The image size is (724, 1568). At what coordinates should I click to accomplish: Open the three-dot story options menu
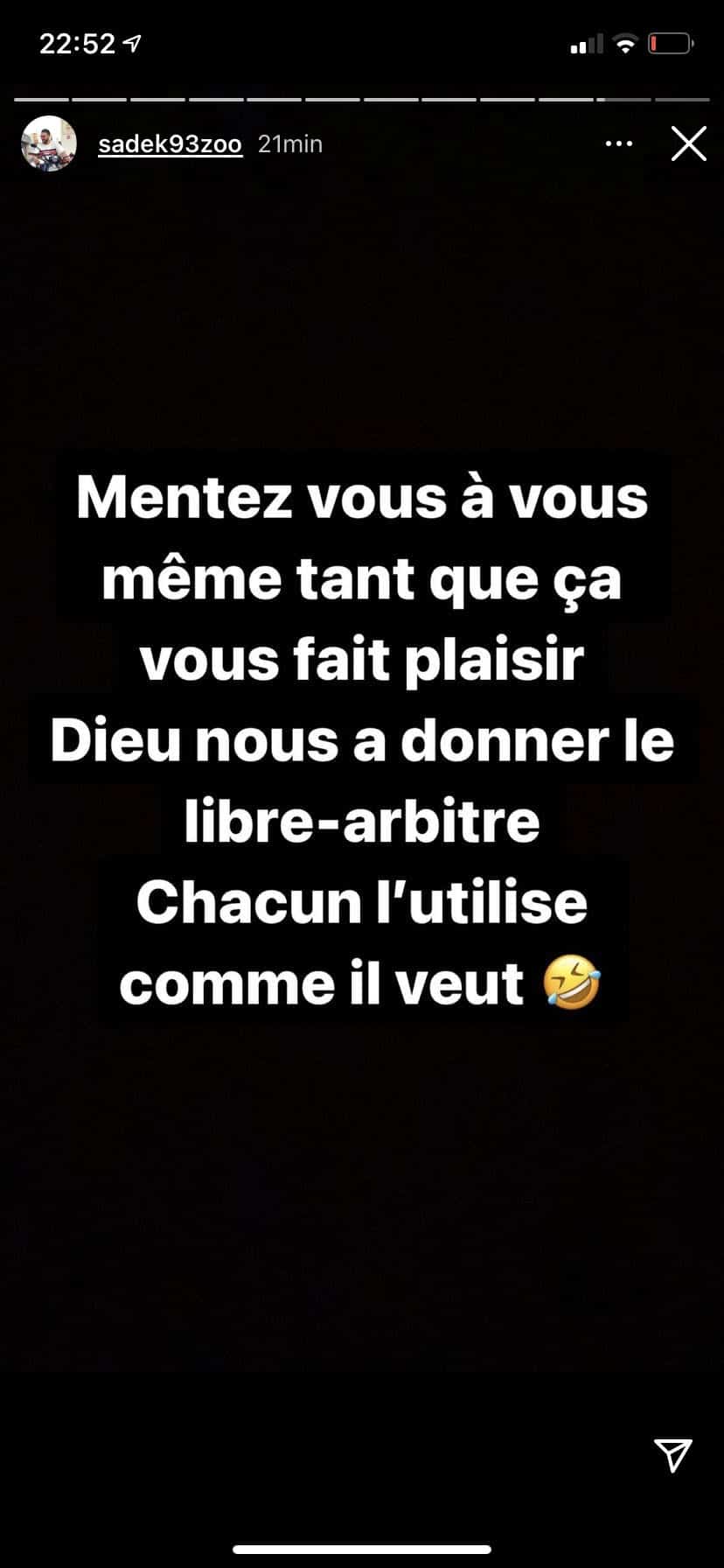click(x=619, y=144)
